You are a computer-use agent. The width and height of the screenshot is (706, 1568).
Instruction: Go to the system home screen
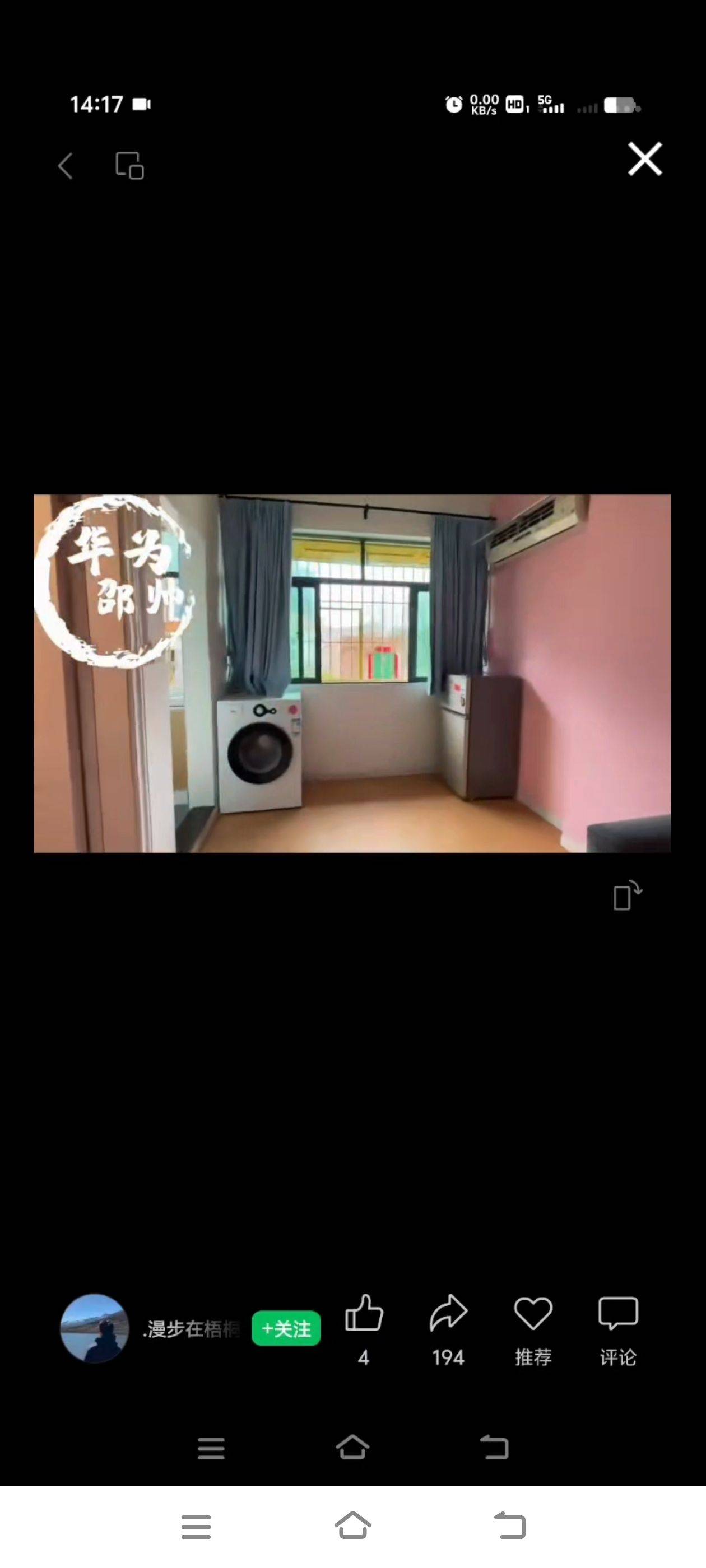[x=352, y=1527]
